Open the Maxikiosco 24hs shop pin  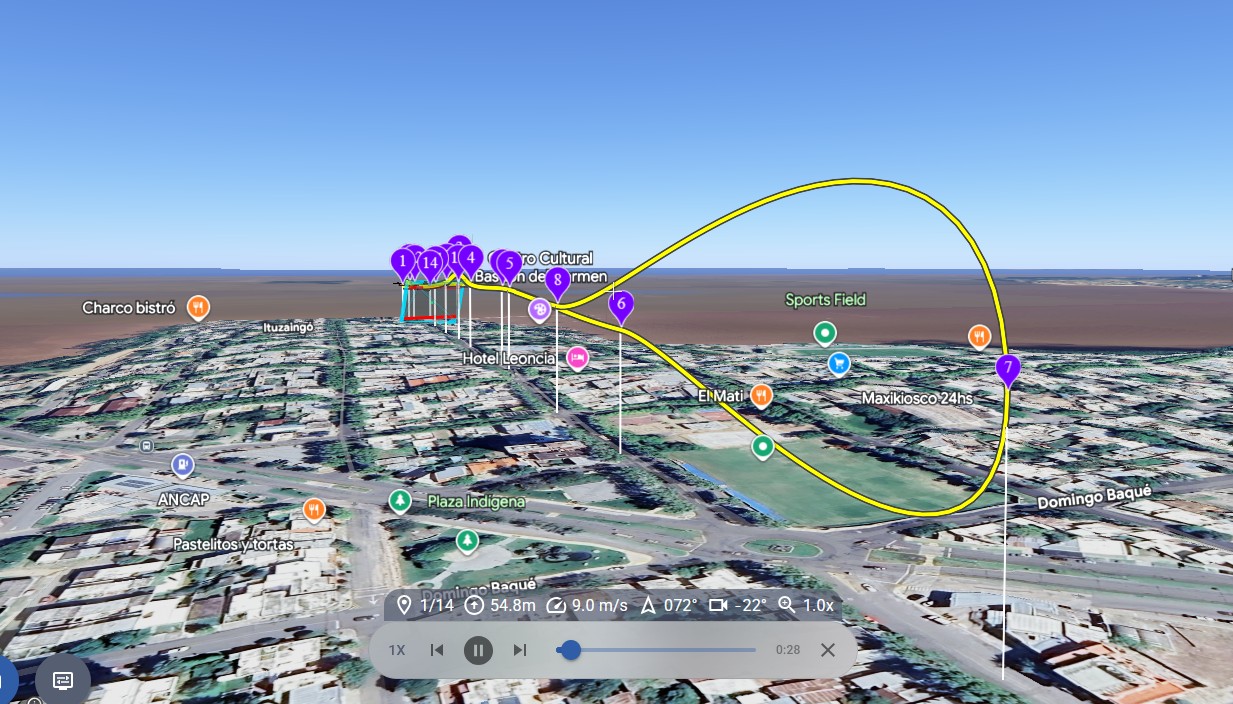pyautogui.click(x=839, y=364)
